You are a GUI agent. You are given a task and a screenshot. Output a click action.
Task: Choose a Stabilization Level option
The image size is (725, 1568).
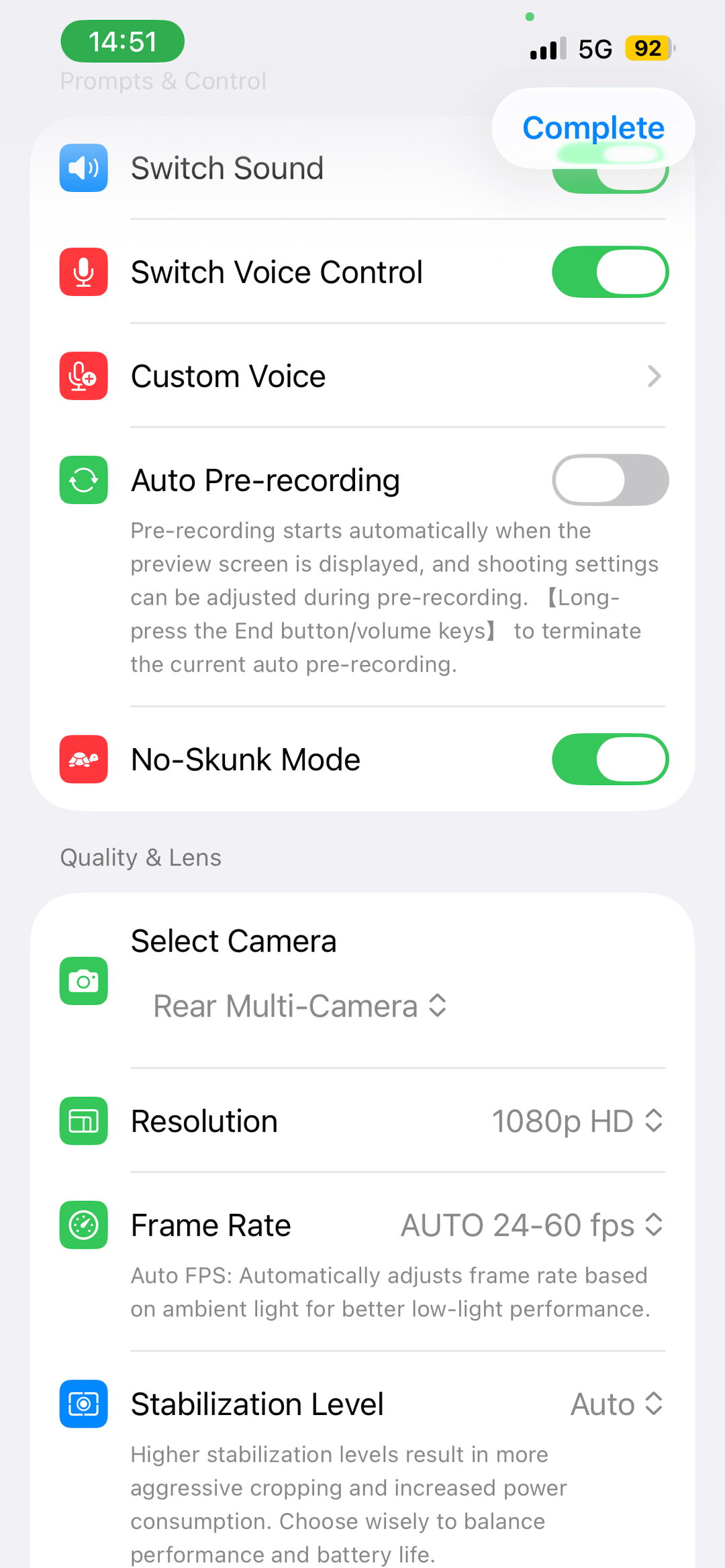click(x=616, y=1404)
